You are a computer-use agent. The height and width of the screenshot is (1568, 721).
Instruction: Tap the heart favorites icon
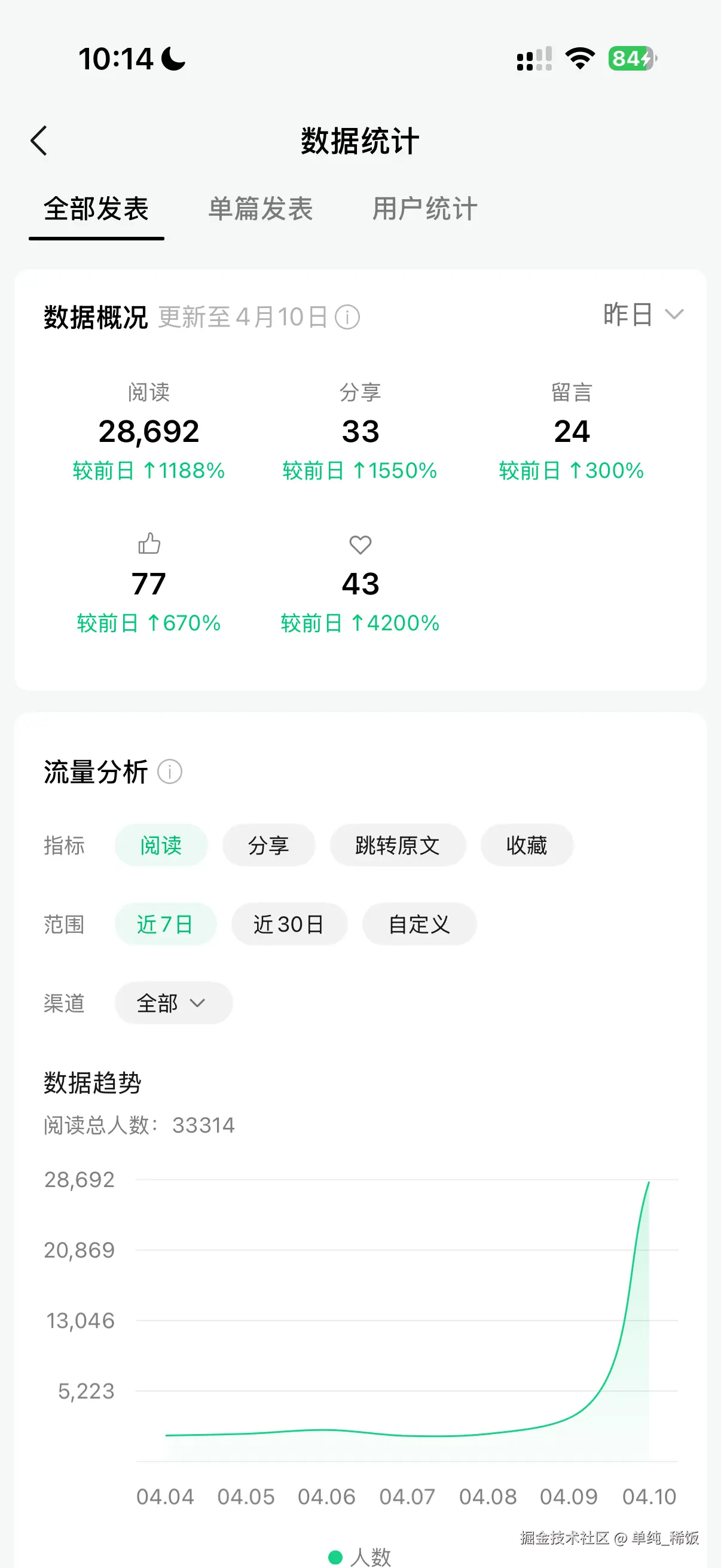(x=359, y=546)
